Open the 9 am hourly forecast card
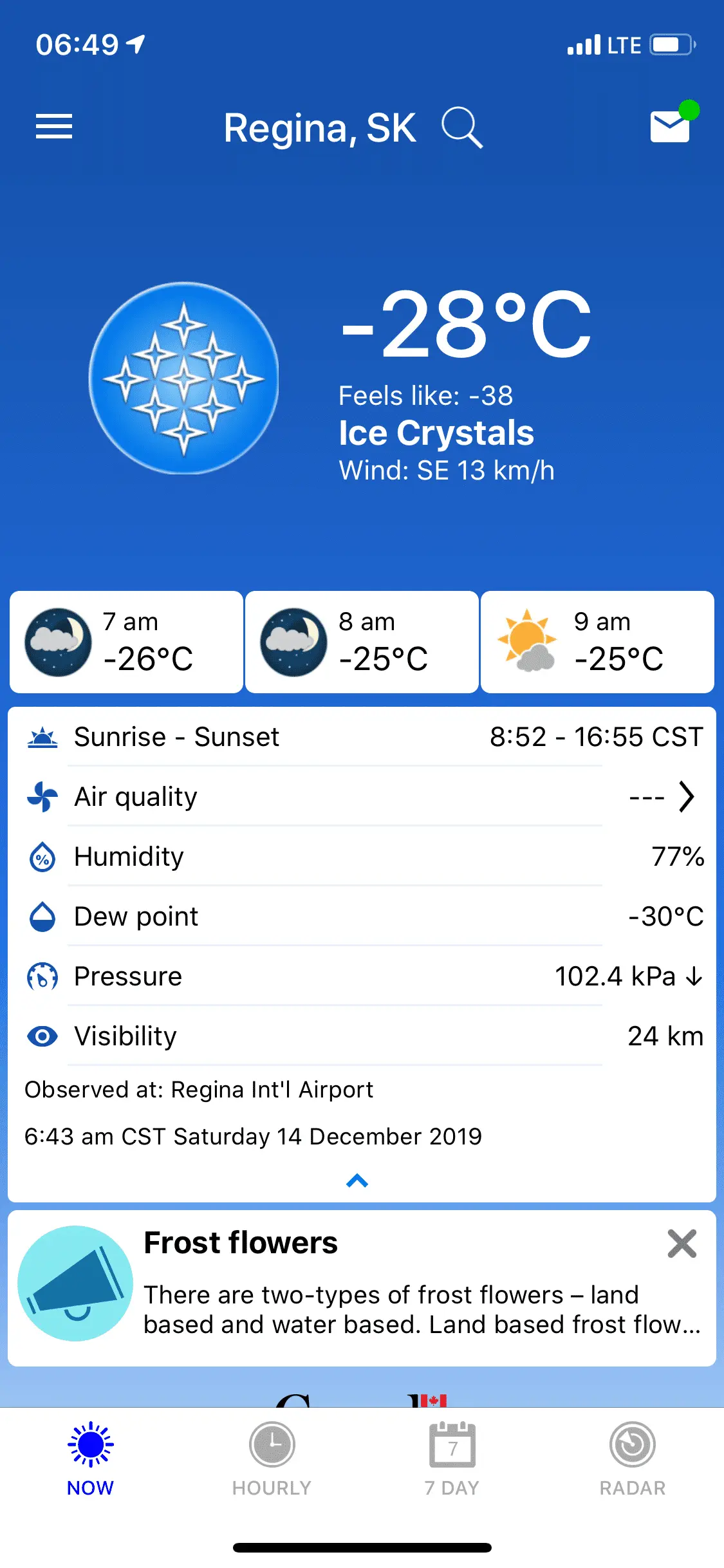 coord(597,642)
